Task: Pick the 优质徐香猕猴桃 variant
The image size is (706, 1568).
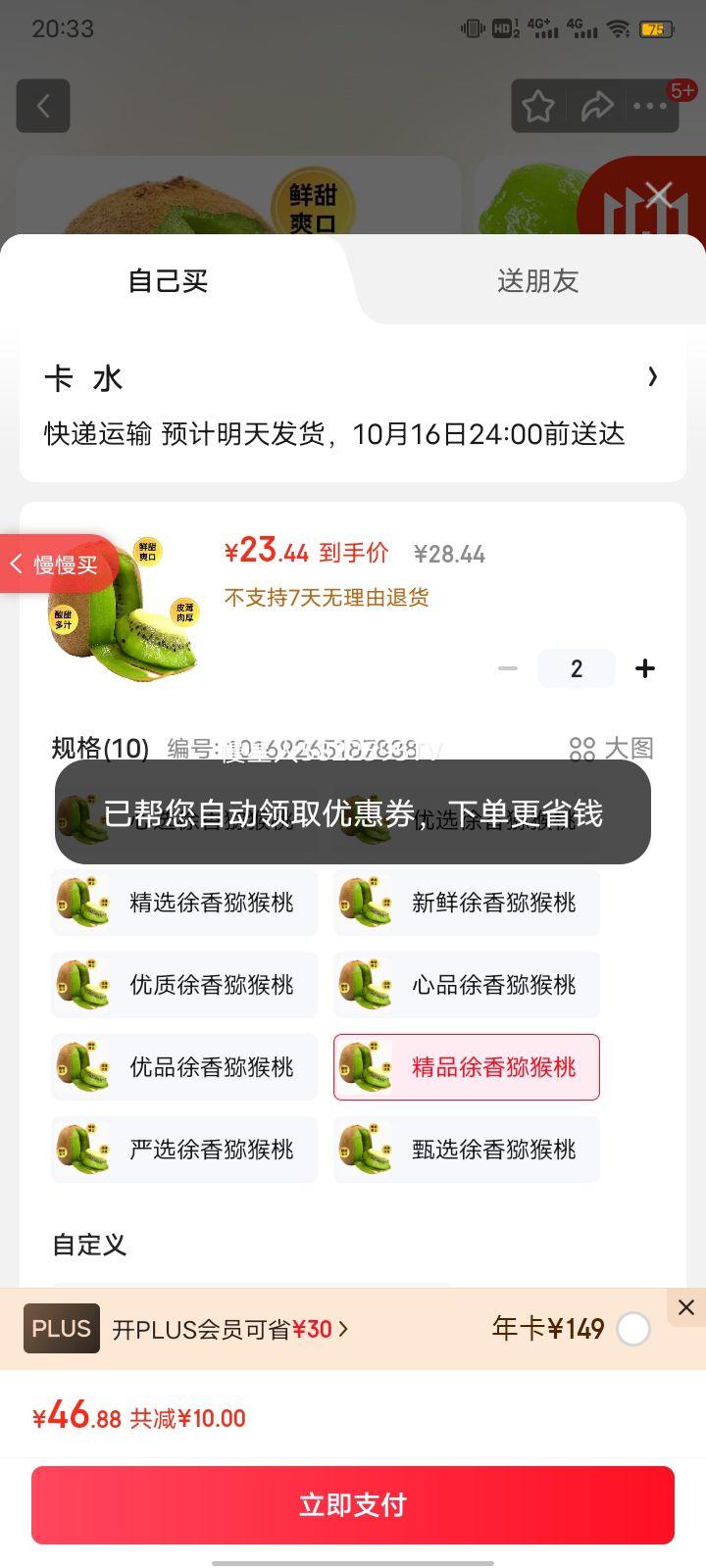Action: pyautogui.click(x=184, y=985)
